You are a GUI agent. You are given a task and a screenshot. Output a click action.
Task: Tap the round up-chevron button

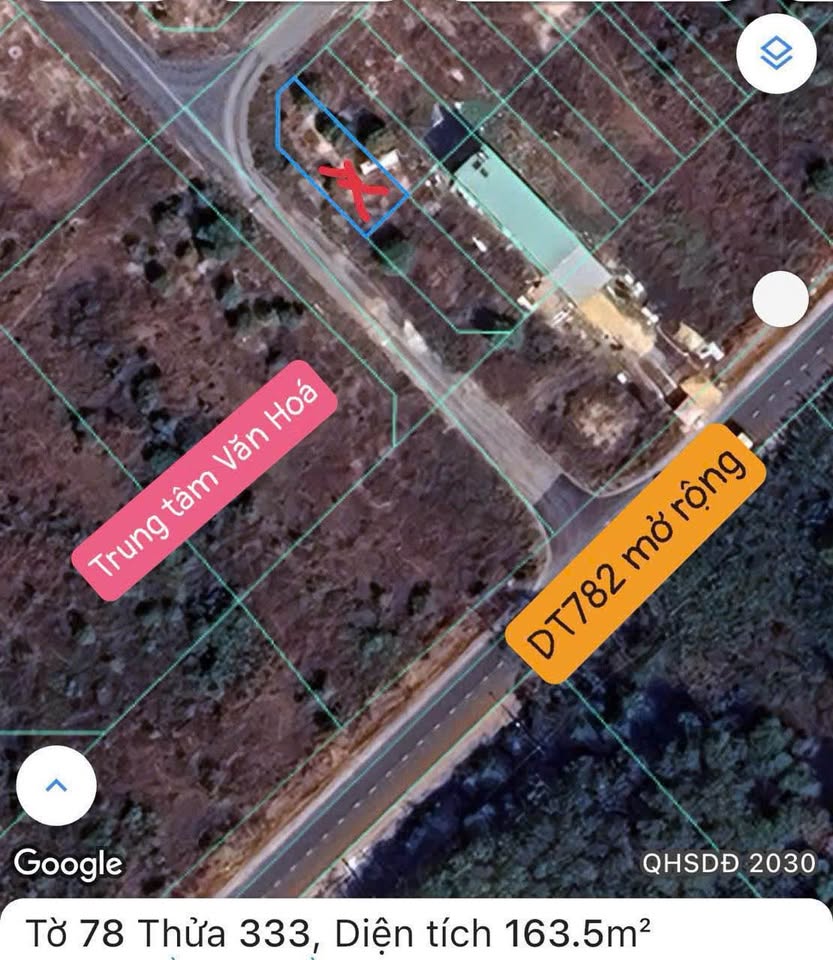[57, 786]
